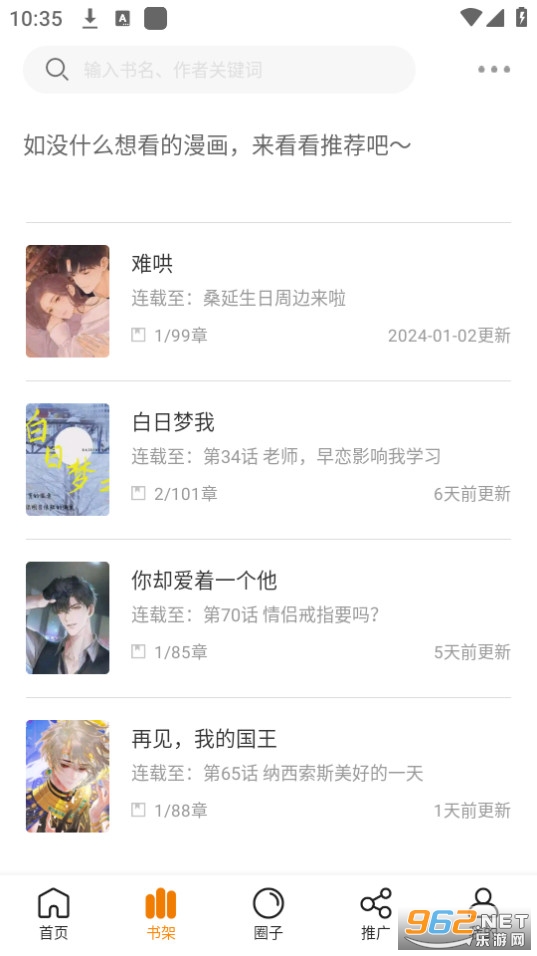Tap the search box for book or author

(x=219, y=70)
